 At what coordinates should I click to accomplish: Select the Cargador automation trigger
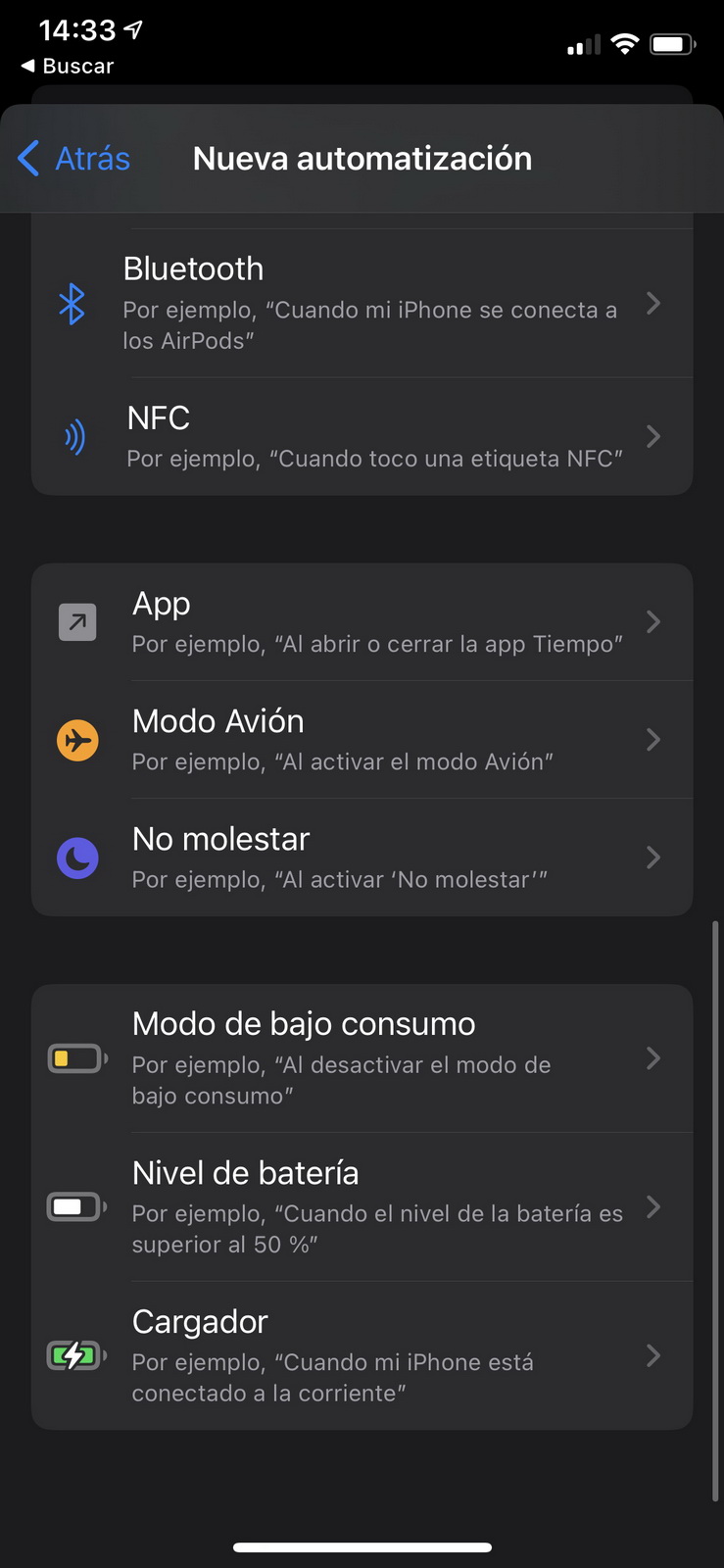[x=362, y=1355]
